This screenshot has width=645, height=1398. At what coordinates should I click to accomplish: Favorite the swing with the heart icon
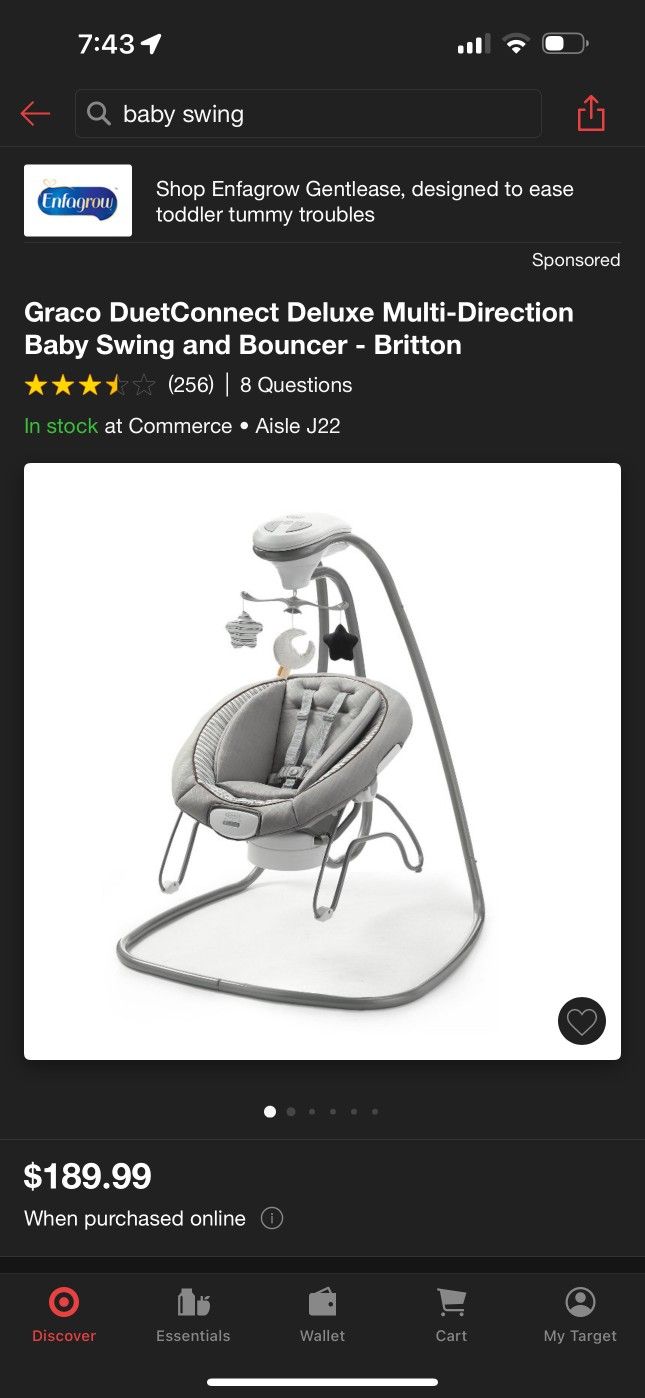click(582, 1021)
